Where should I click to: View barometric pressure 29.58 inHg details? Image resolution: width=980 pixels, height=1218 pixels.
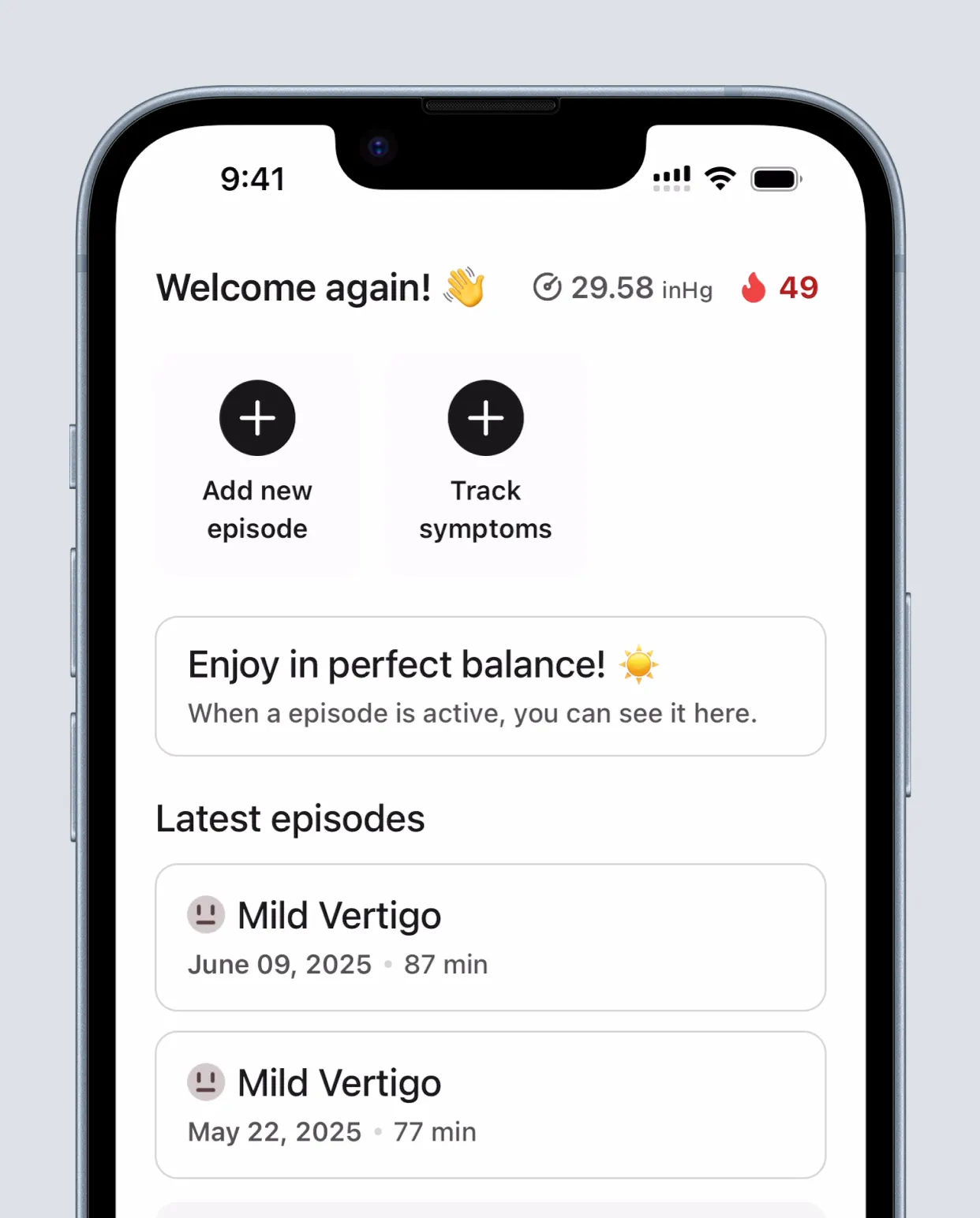coord(623,288)
